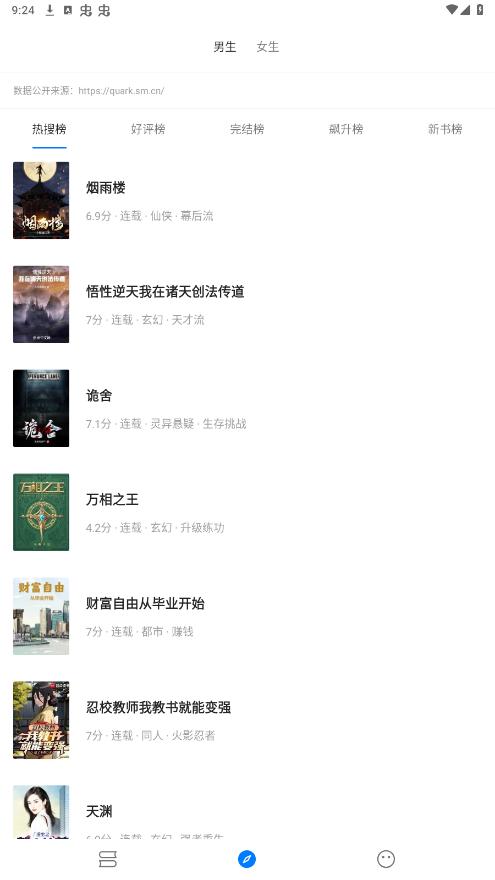Switch to the 女生 tab

267,47
